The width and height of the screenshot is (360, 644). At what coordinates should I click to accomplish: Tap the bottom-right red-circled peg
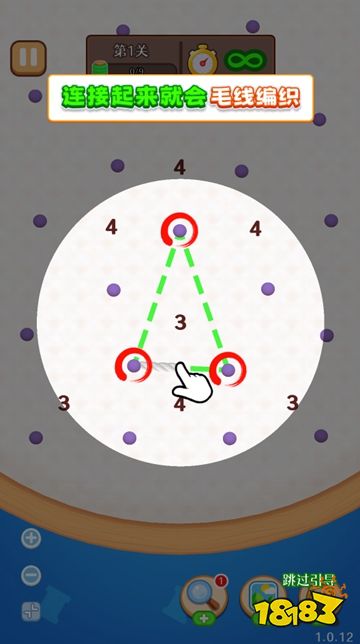(228, 369)
